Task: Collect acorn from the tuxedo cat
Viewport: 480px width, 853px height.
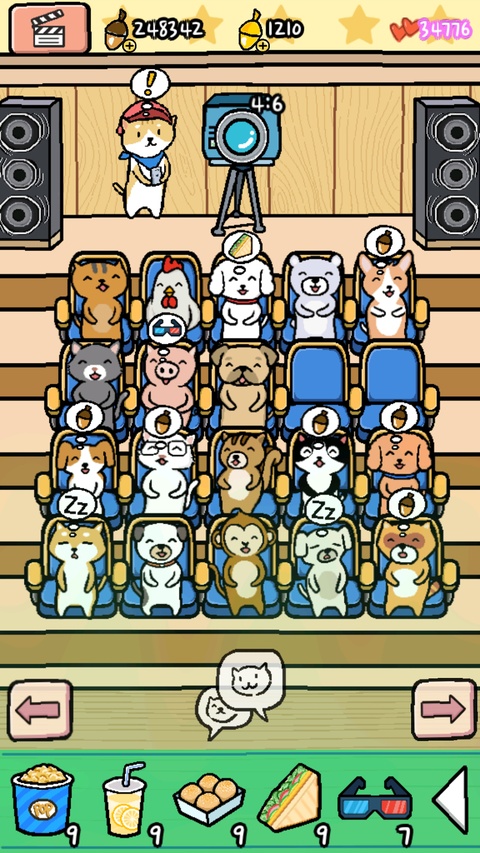Action: [x=321, y=420]
